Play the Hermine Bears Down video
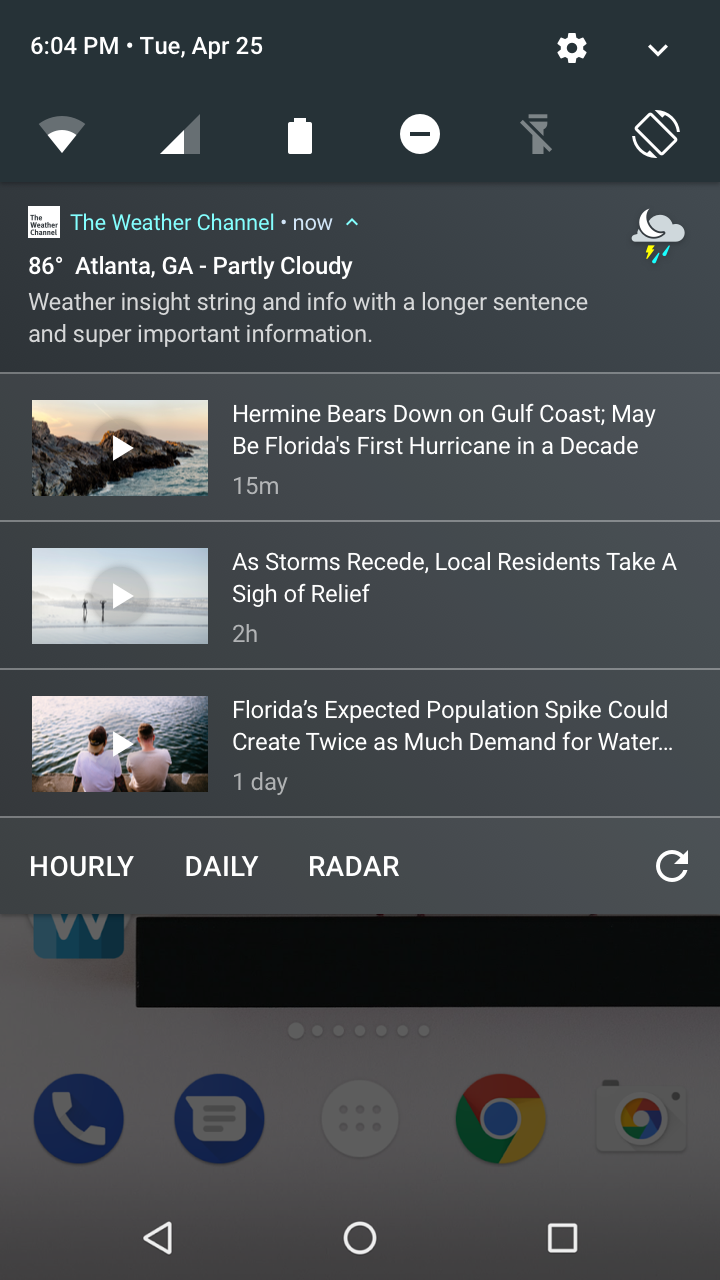This screenshot has height=1280, width=720. [120, 448]
